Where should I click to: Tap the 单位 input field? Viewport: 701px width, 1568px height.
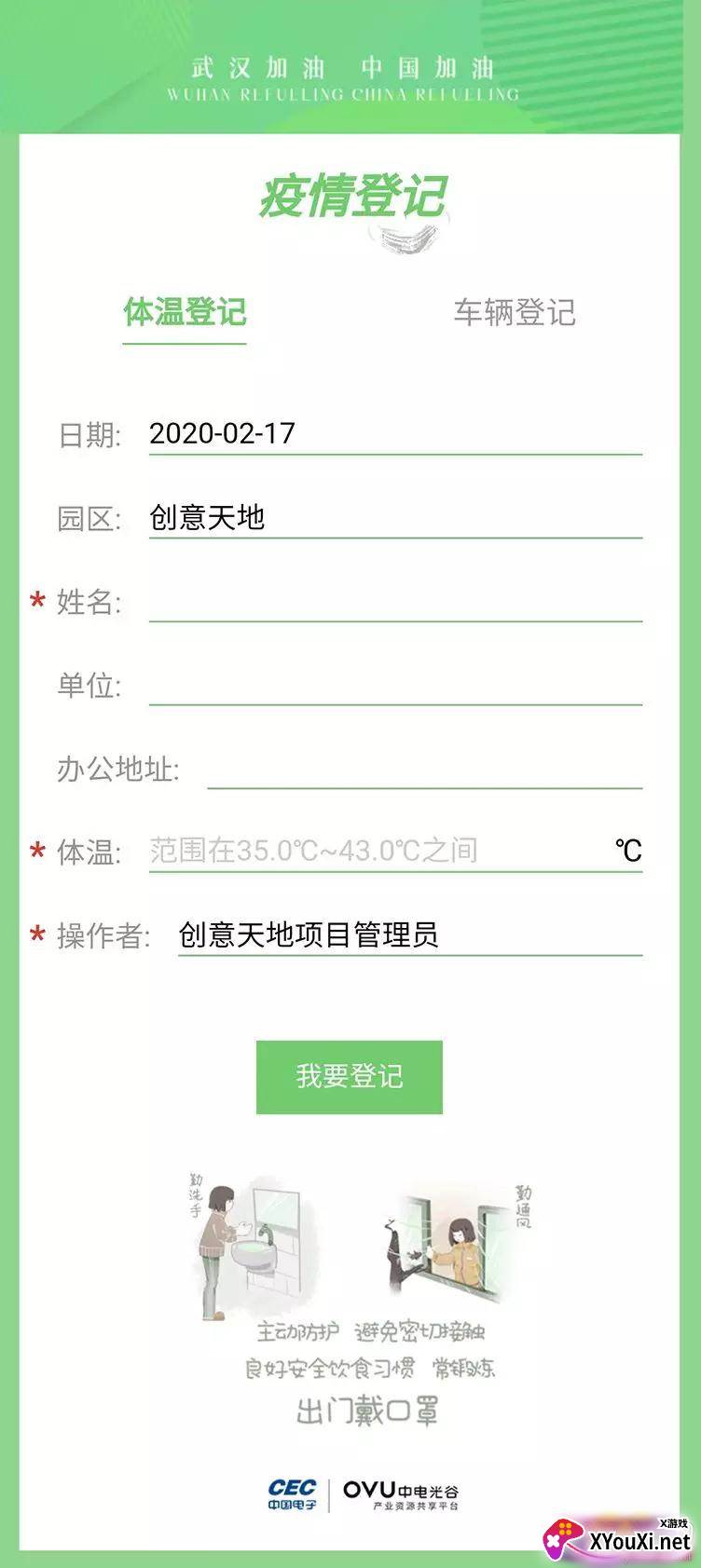(x=394, y=685)
